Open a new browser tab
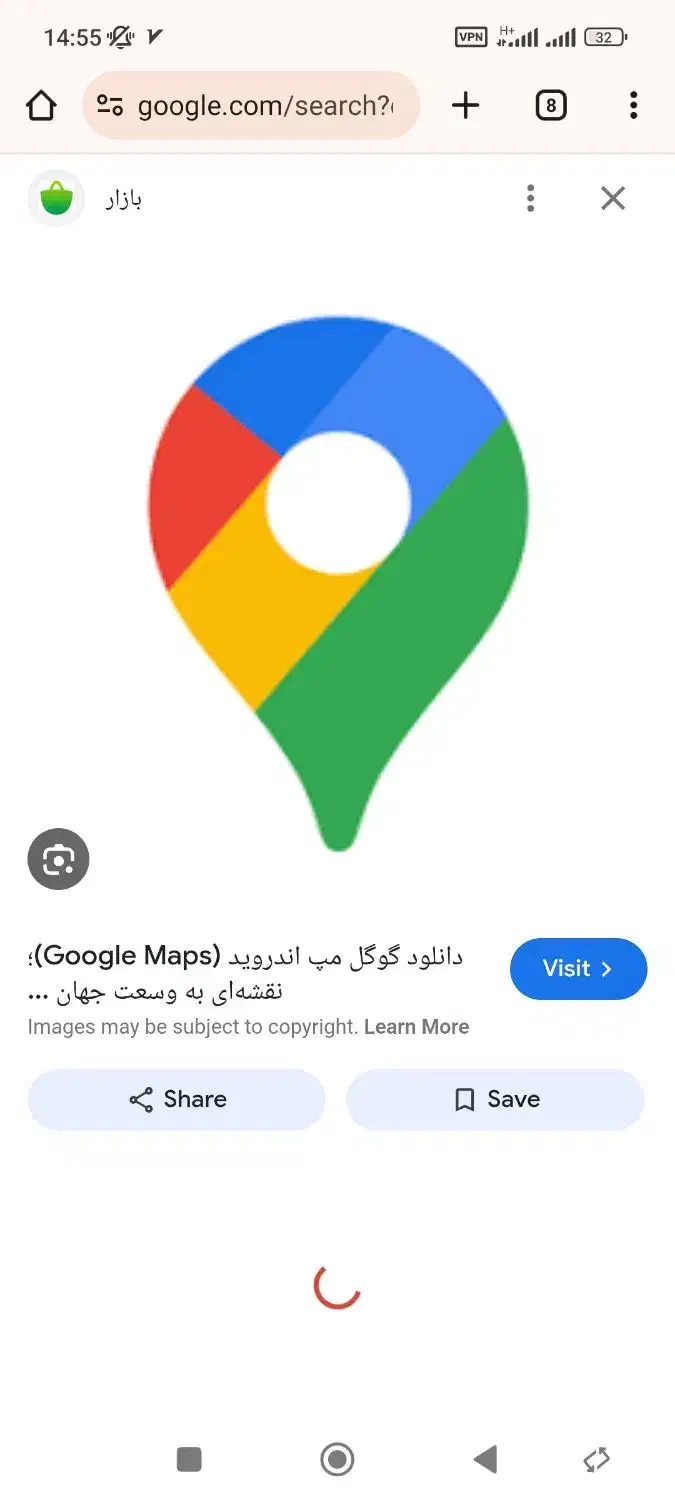 pyautogui.click(x=466, y=105)
